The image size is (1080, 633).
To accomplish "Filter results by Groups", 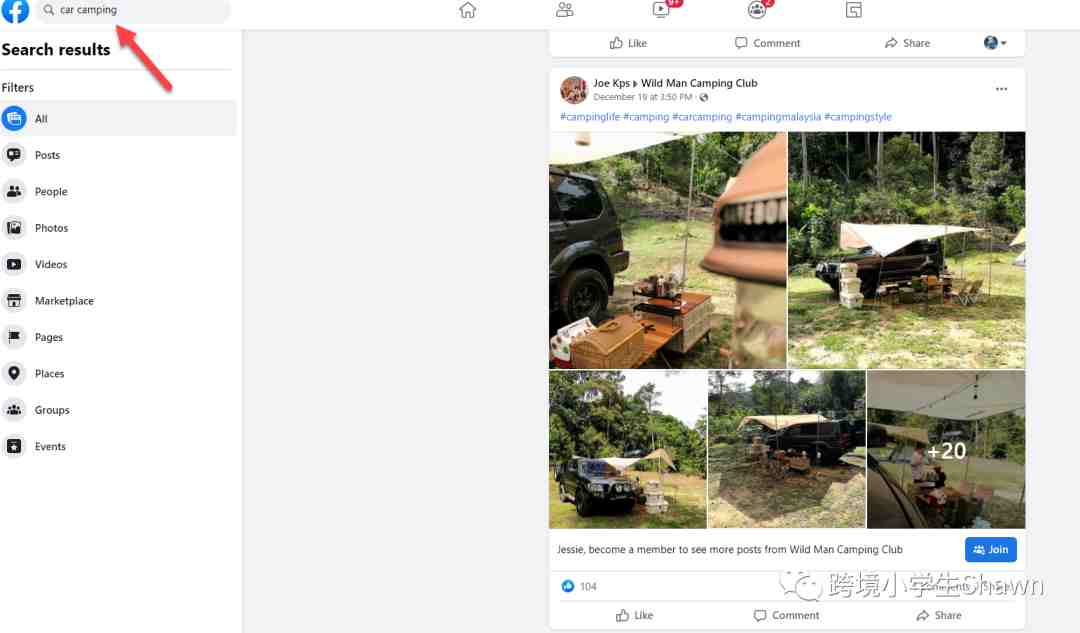I will coord(52,410).
